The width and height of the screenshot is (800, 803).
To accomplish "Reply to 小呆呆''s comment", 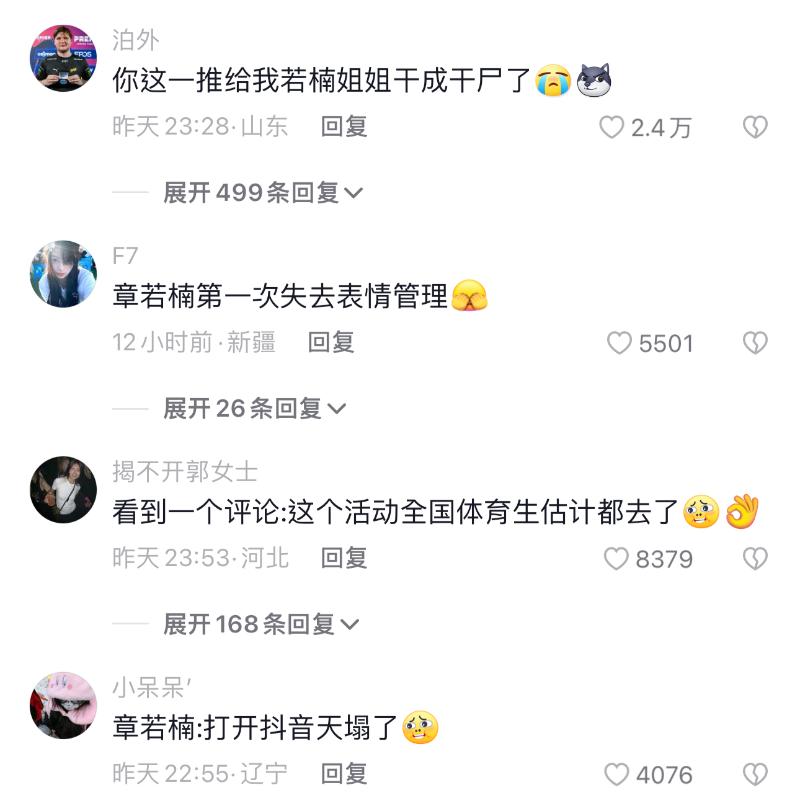I will tap(344, 774).
